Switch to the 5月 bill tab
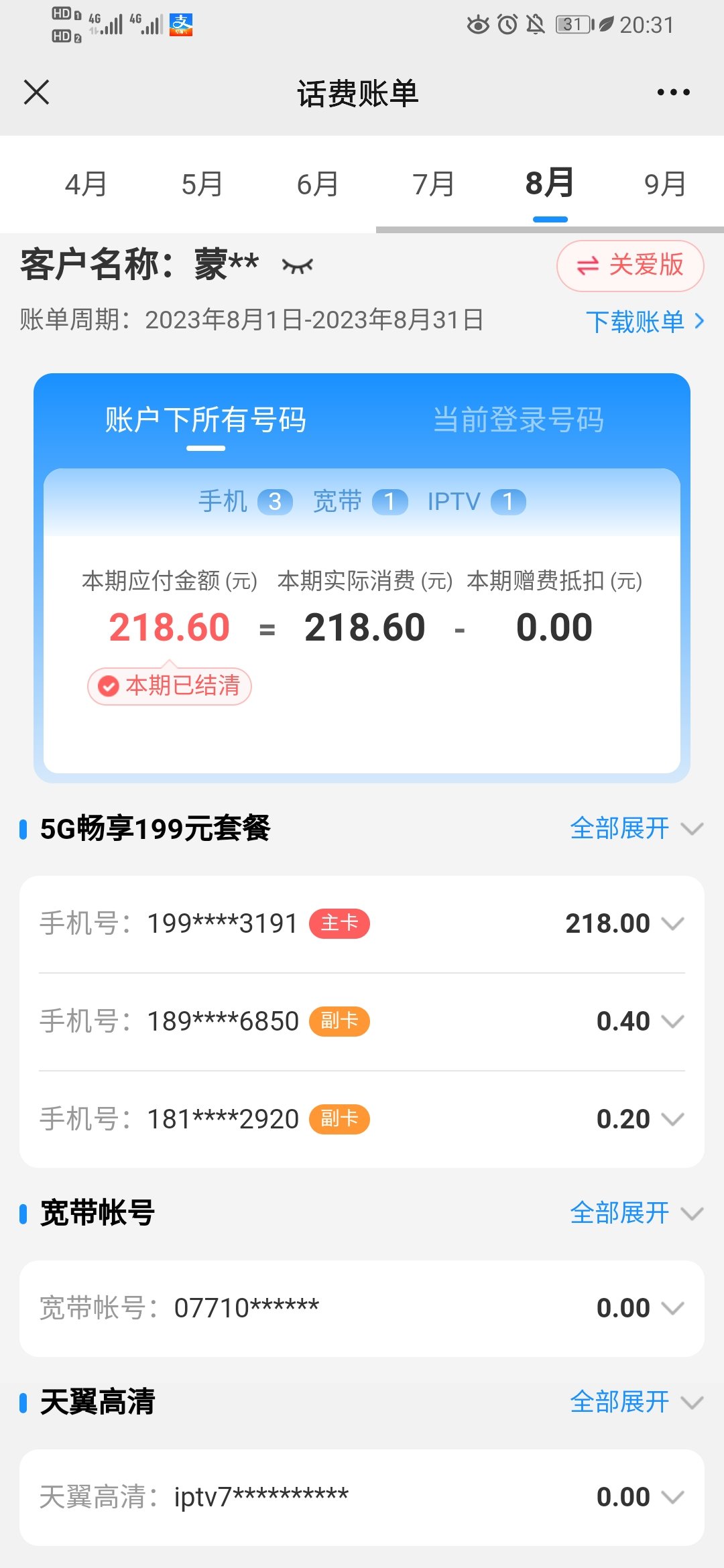The height and width of the screenshot is (1568, 724). tap(202, 184)
